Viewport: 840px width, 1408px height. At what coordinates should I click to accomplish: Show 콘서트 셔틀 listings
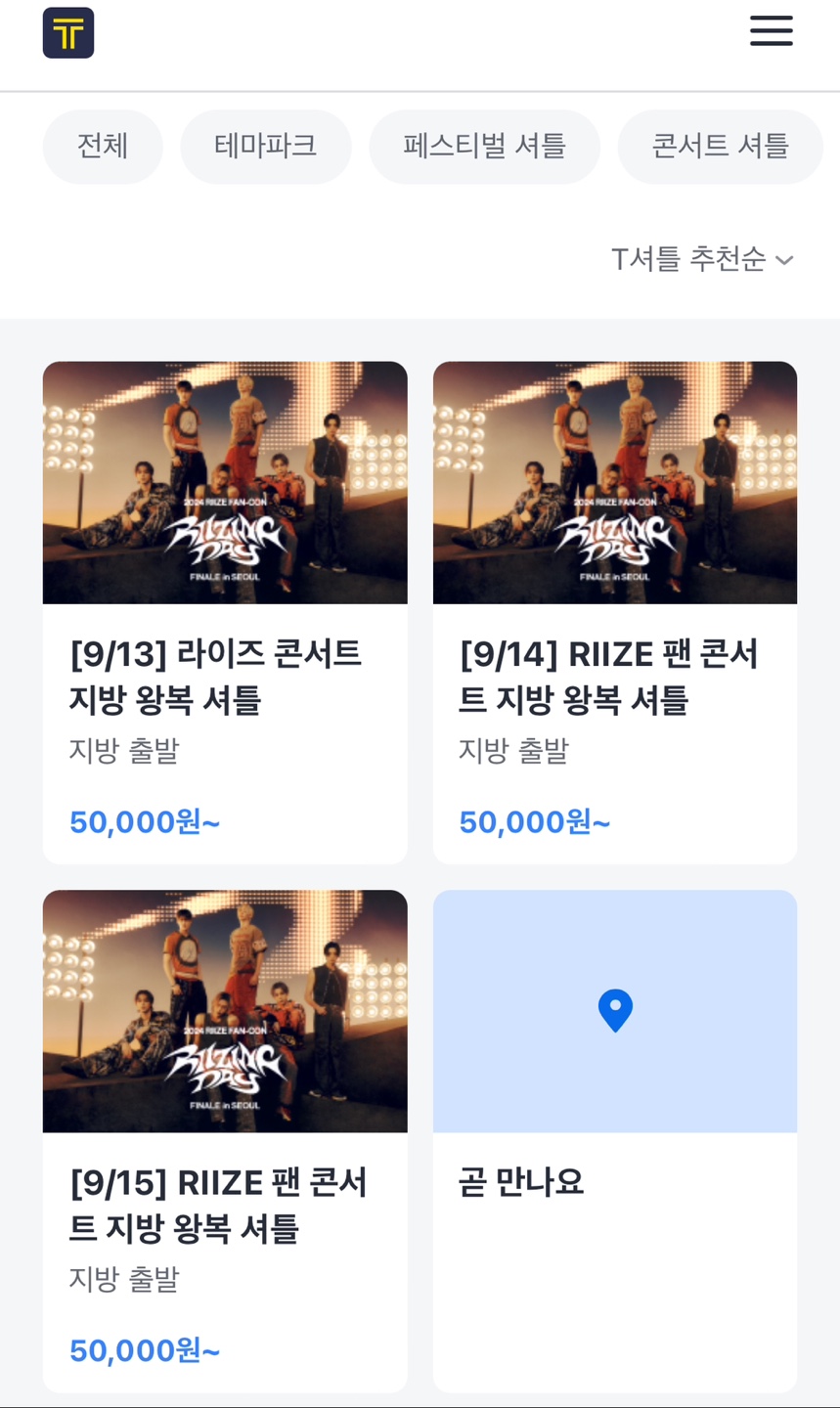tap(720, 147)
